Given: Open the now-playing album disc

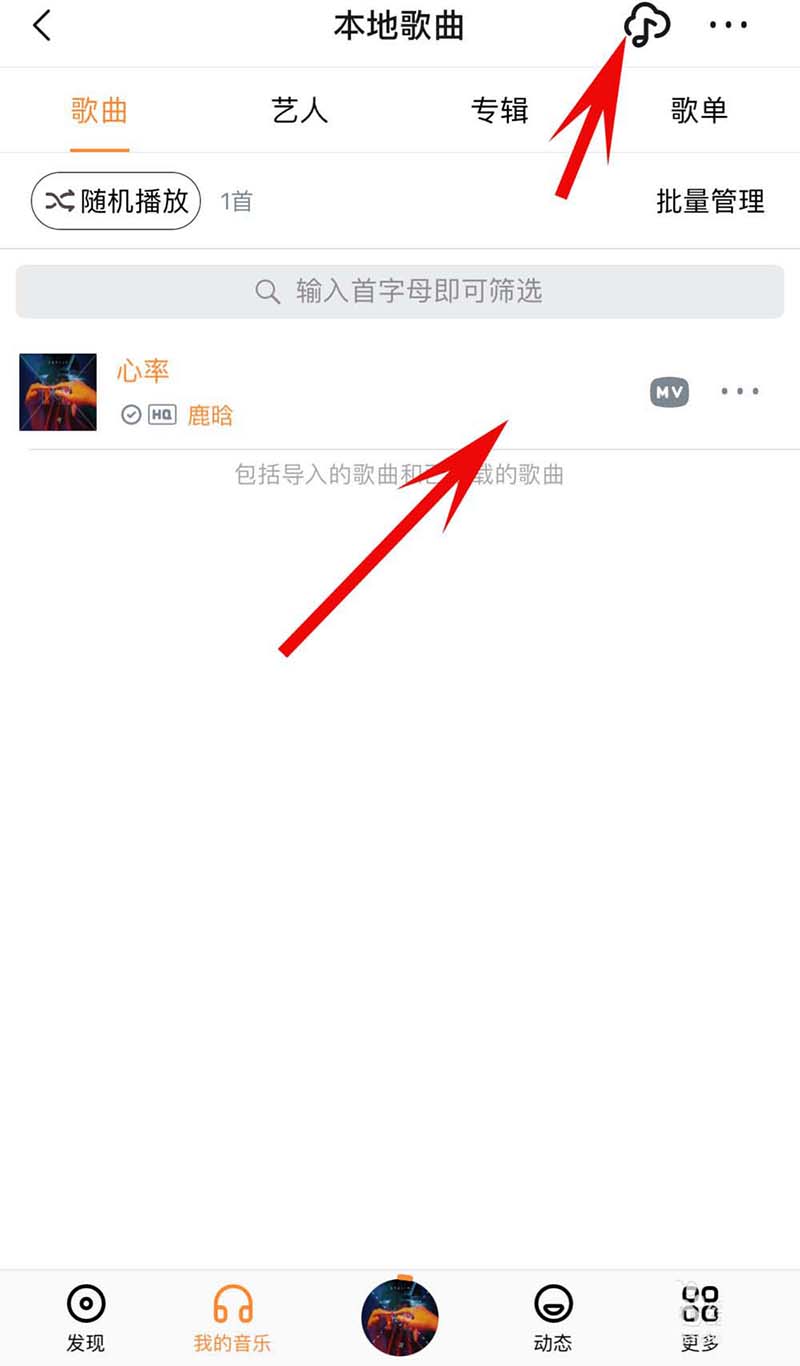Looking at the screenshot, I should click(x=400, y=1317).
